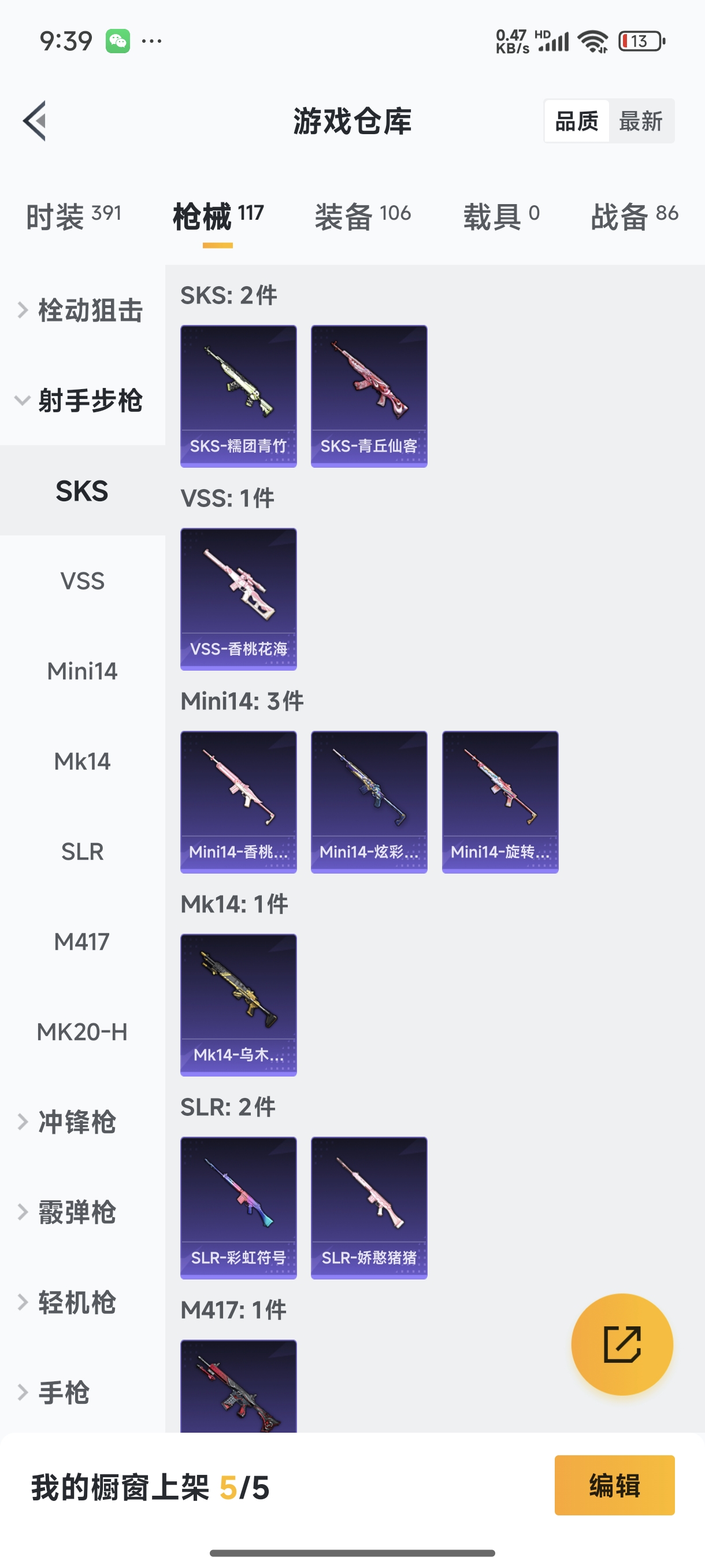View the VSS-香桃花海 skin
This screenshot has height=1568, width=705.
coord(239,599)
